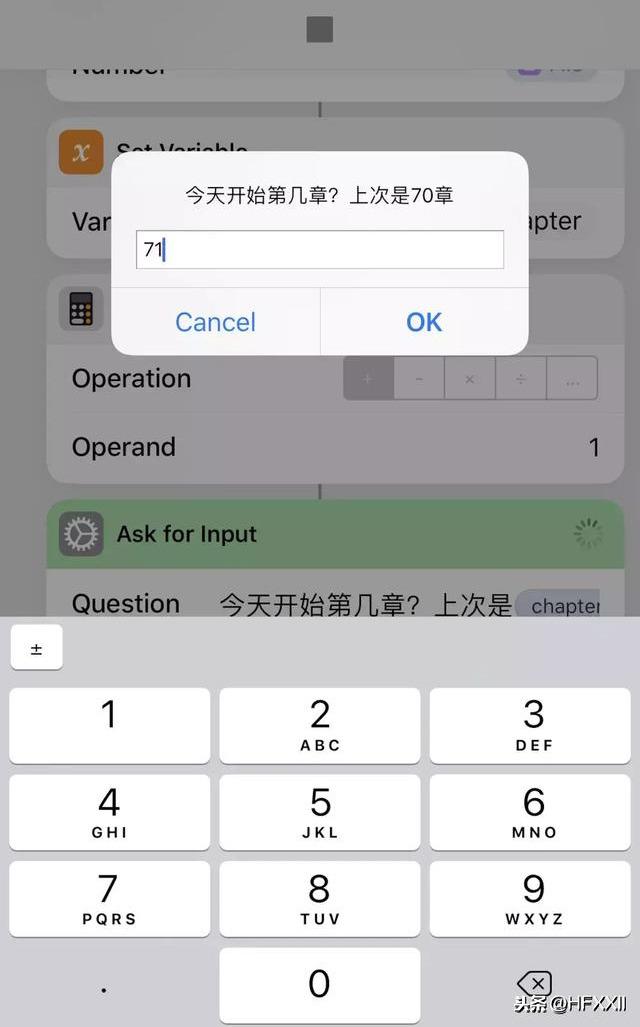The width and height of the screenshot is (640, 1027).
Task: Tap the 4 GHI key
Action: click(109, 812)
